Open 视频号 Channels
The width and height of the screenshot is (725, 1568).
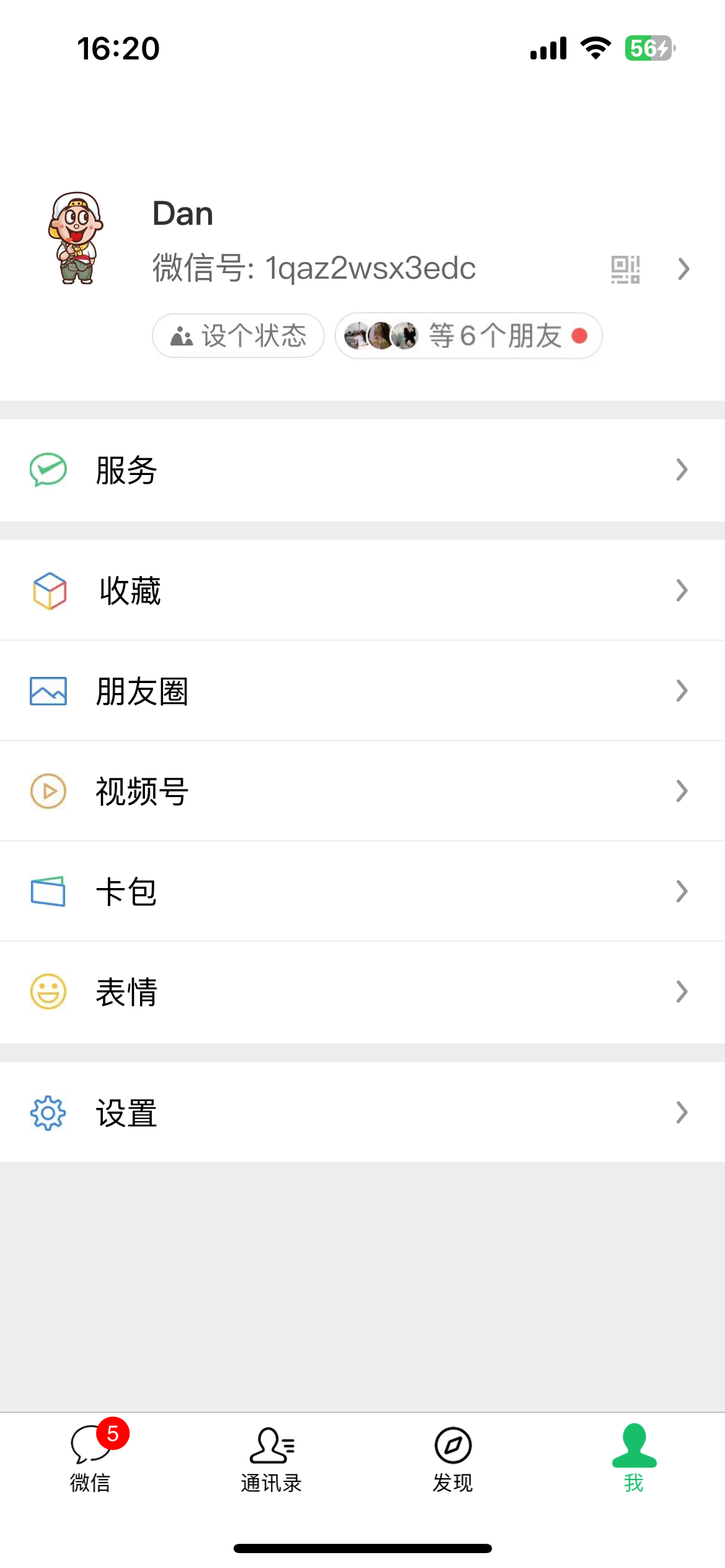point(362,791)
